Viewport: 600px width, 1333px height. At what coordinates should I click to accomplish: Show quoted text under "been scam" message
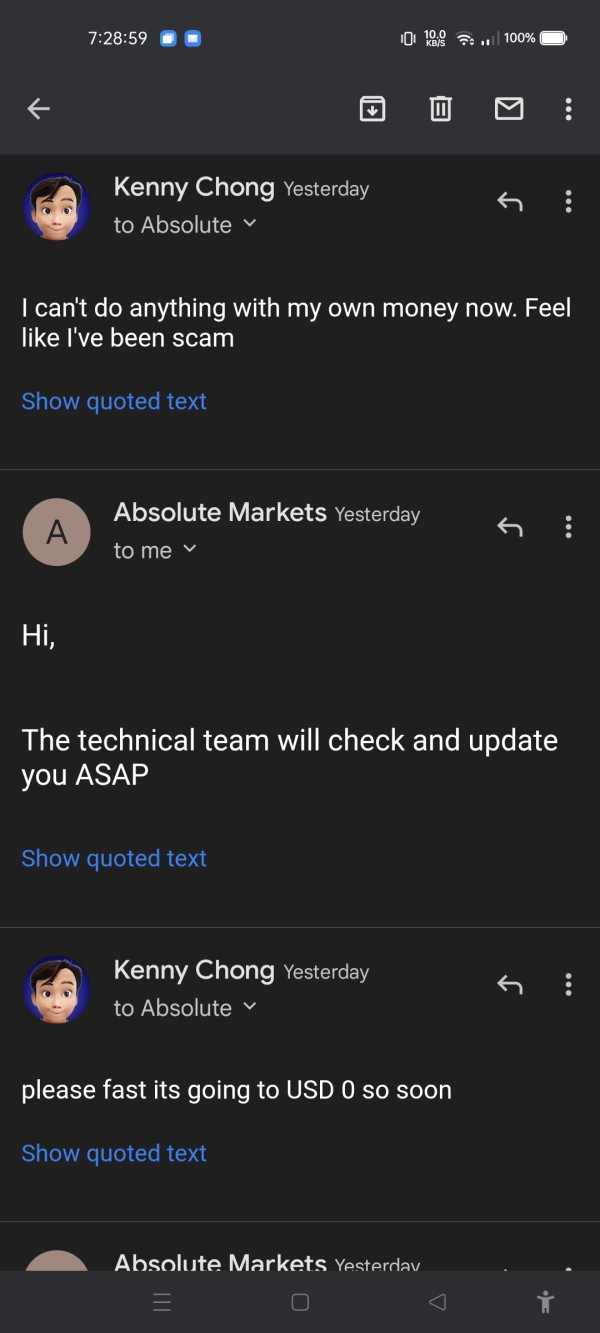[x=114, y=401]
